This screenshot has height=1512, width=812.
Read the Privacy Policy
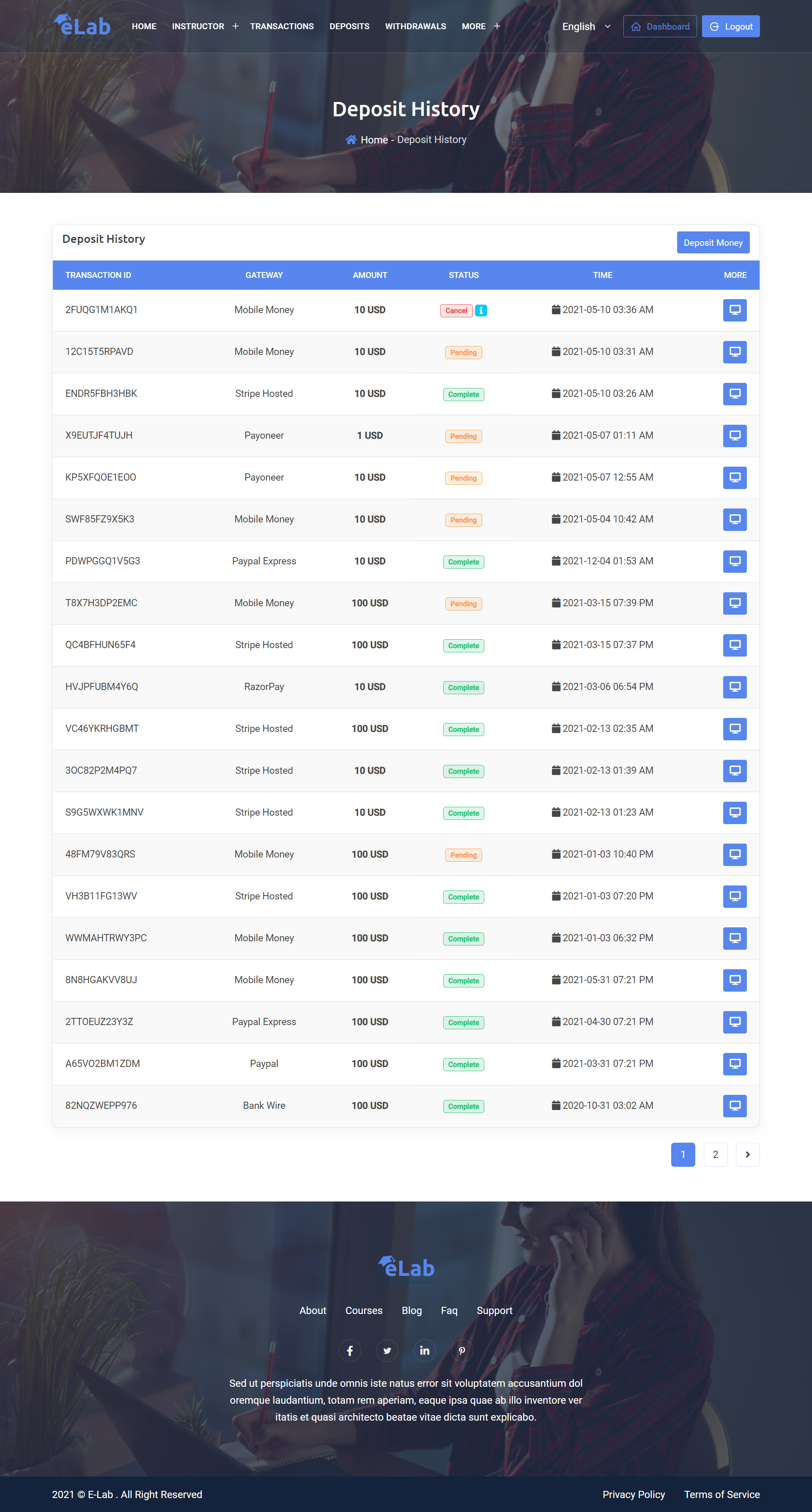pos(634,1494)
